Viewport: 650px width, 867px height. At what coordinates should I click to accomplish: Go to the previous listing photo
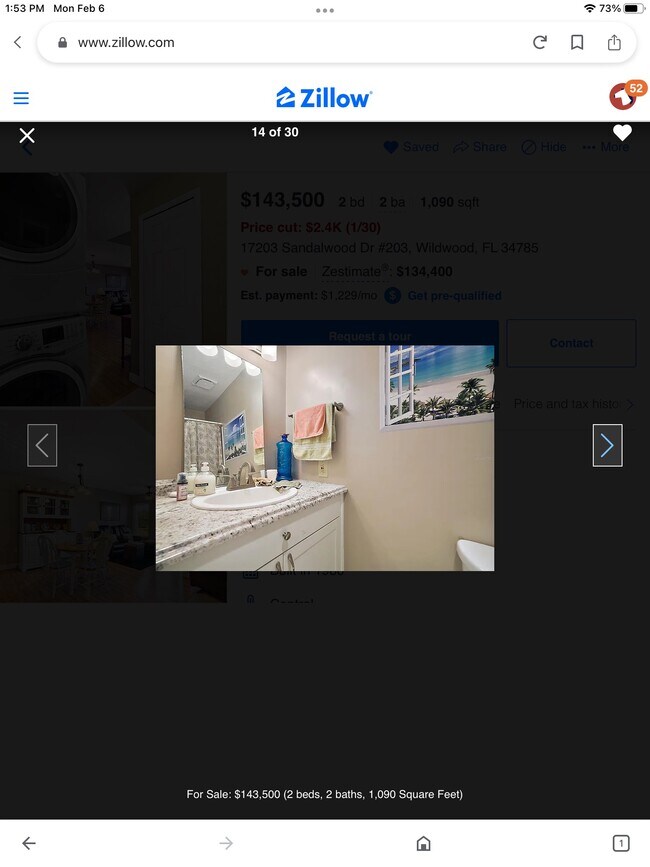[x=42, y=445]
